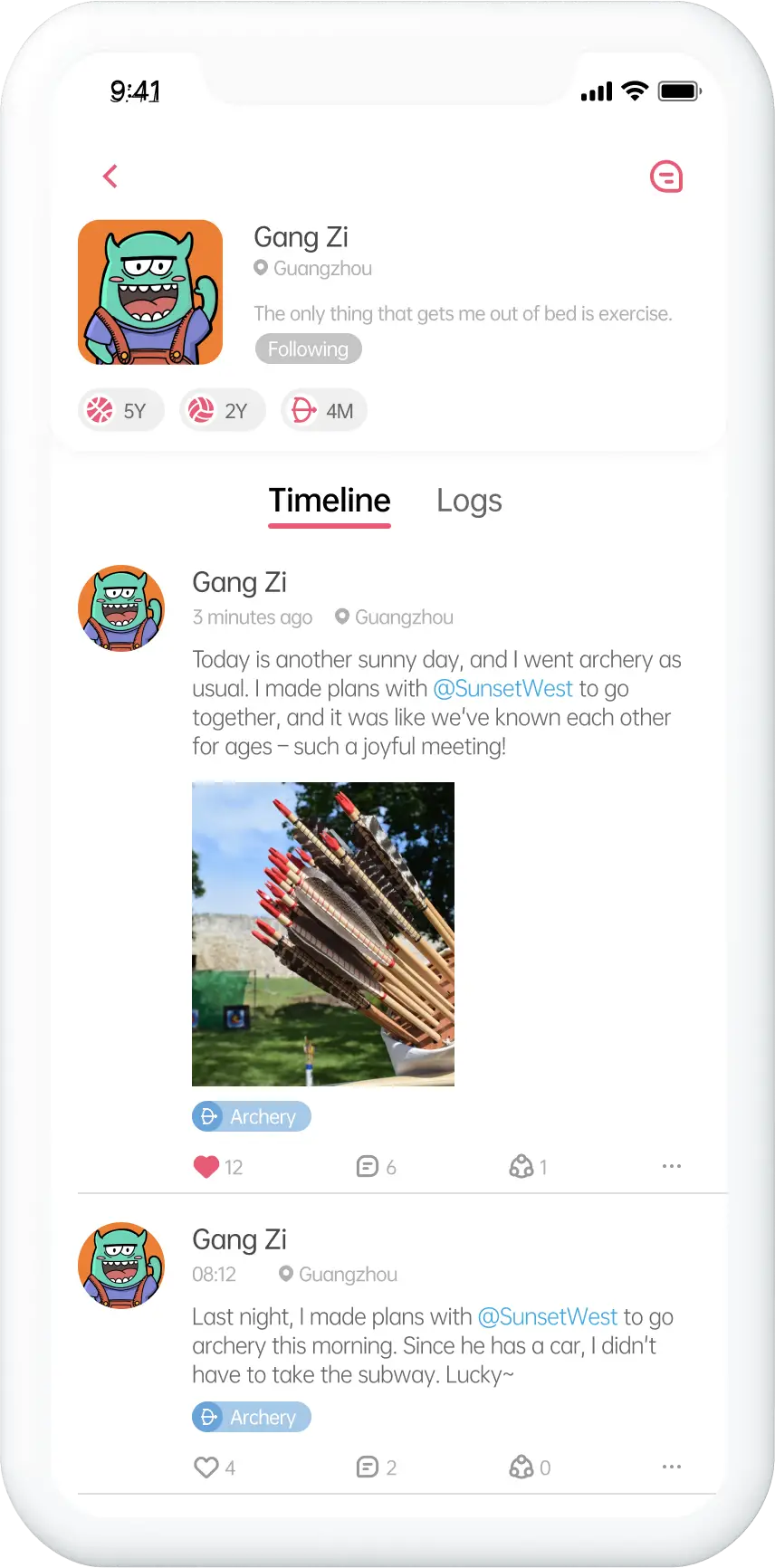
Task: Open the chat message icon
Action: [666, 177]
